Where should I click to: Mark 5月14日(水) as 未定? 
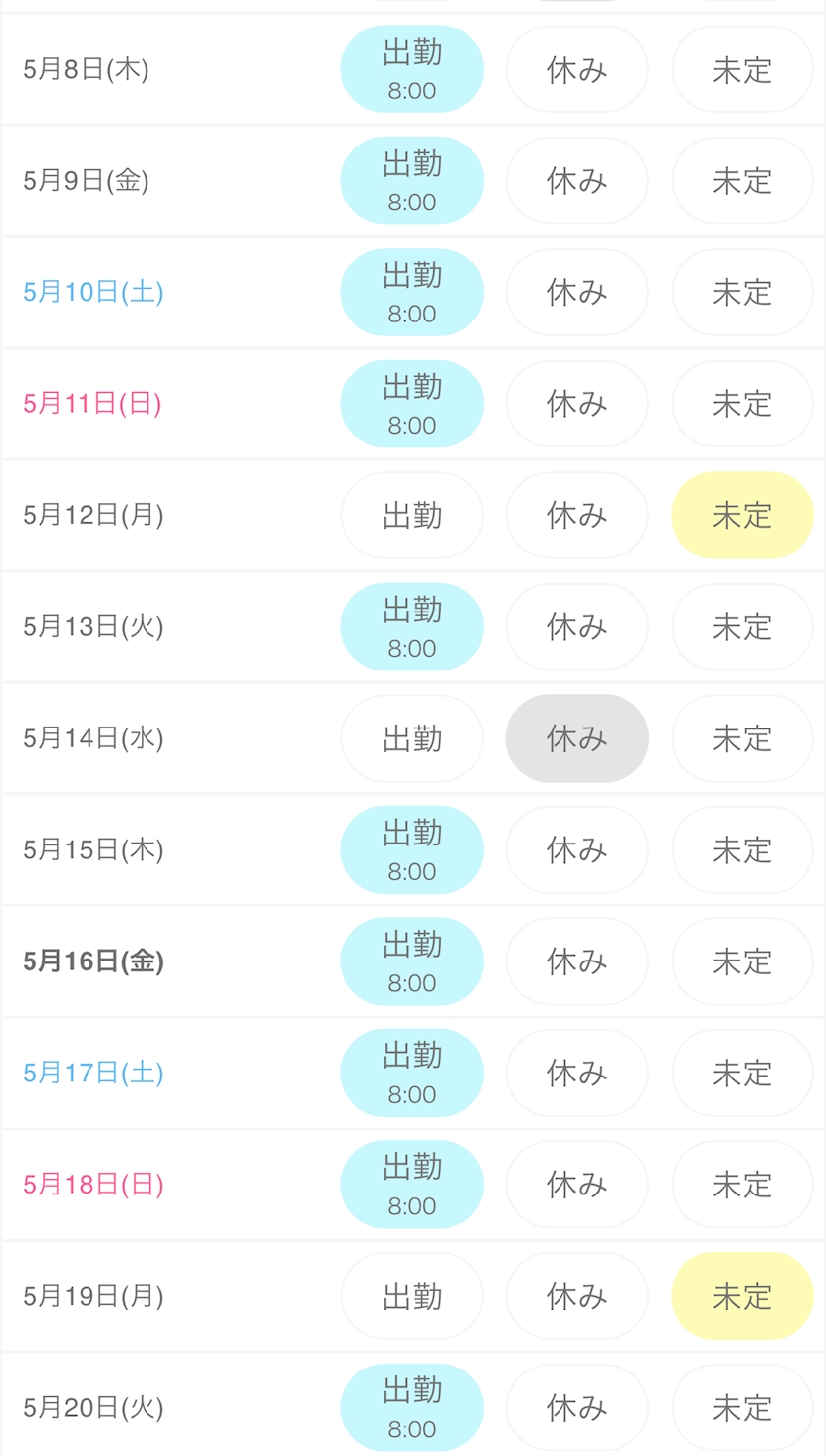pos(742,738)
